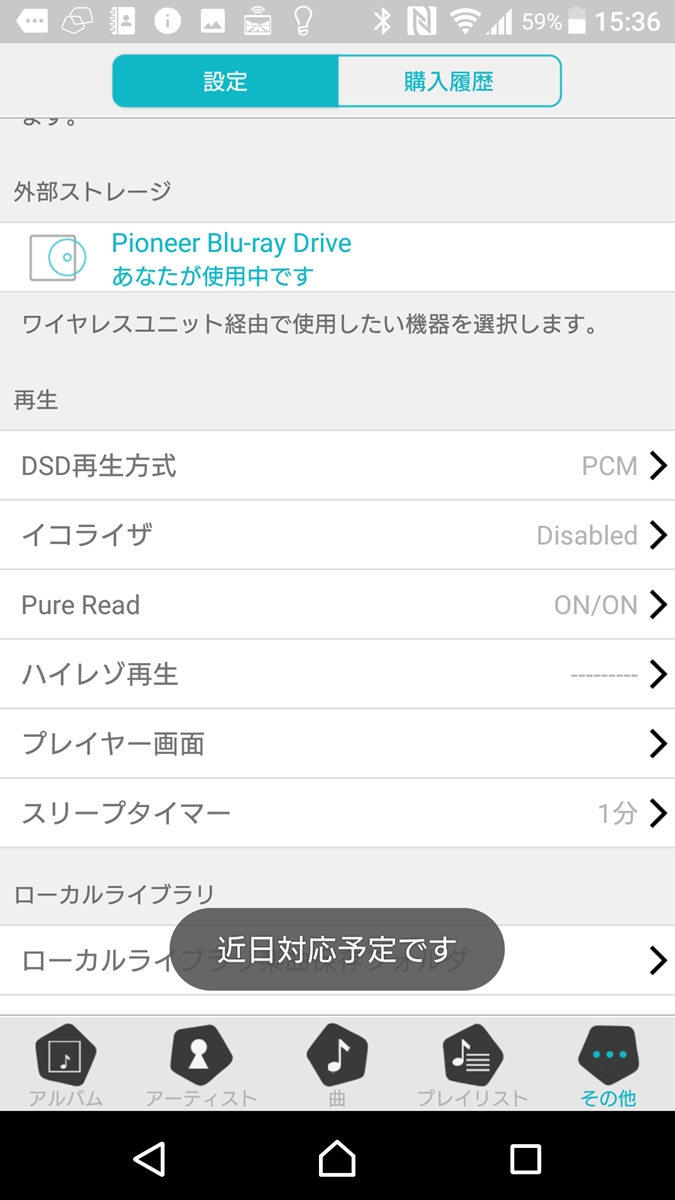Screen dimensions: 675x1200
Task: Open ハイレゾ再生 setting
Action: [x=336, y=674]
